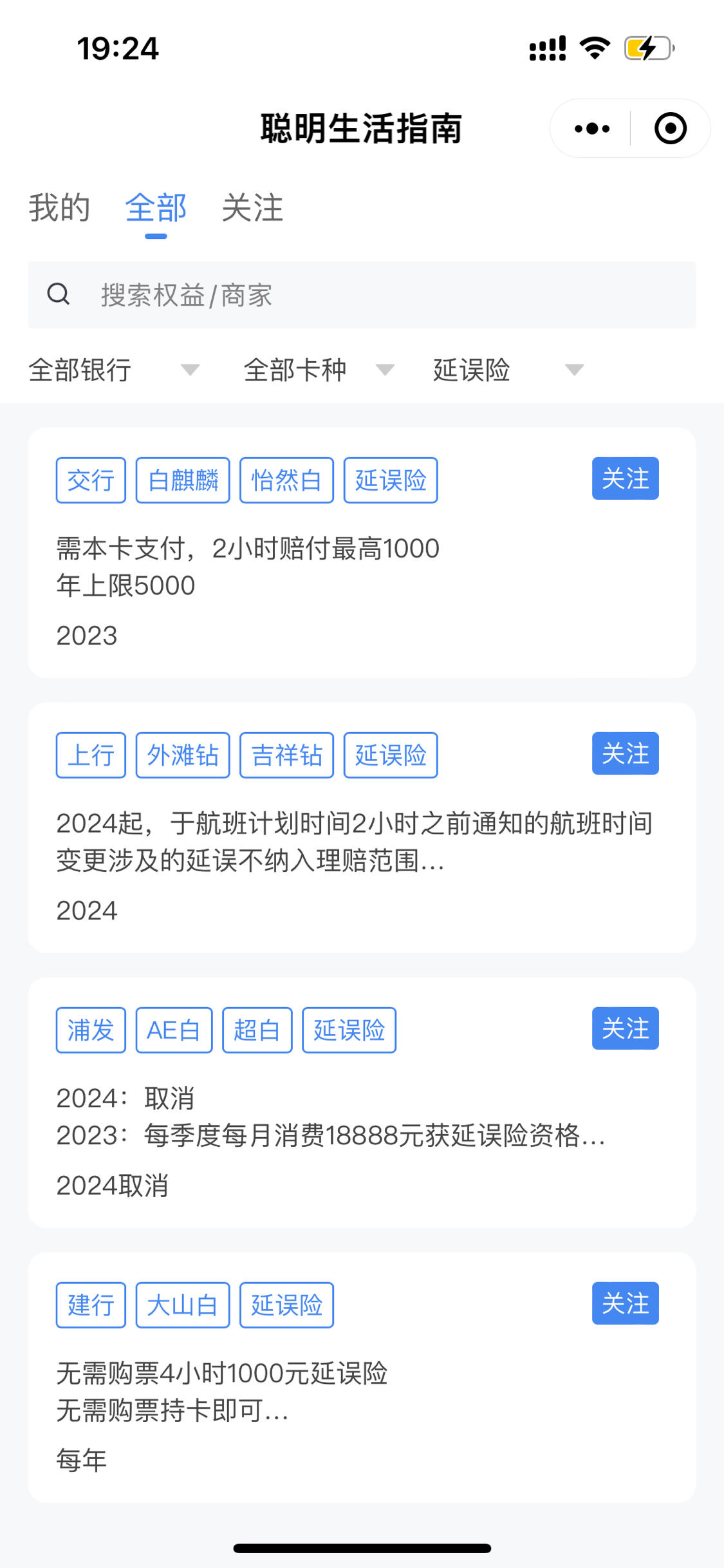Screen dimensions: 724x1568
Task: Switch to the 我的 tab
Action: pyautogui.click(x=59, y=208)
